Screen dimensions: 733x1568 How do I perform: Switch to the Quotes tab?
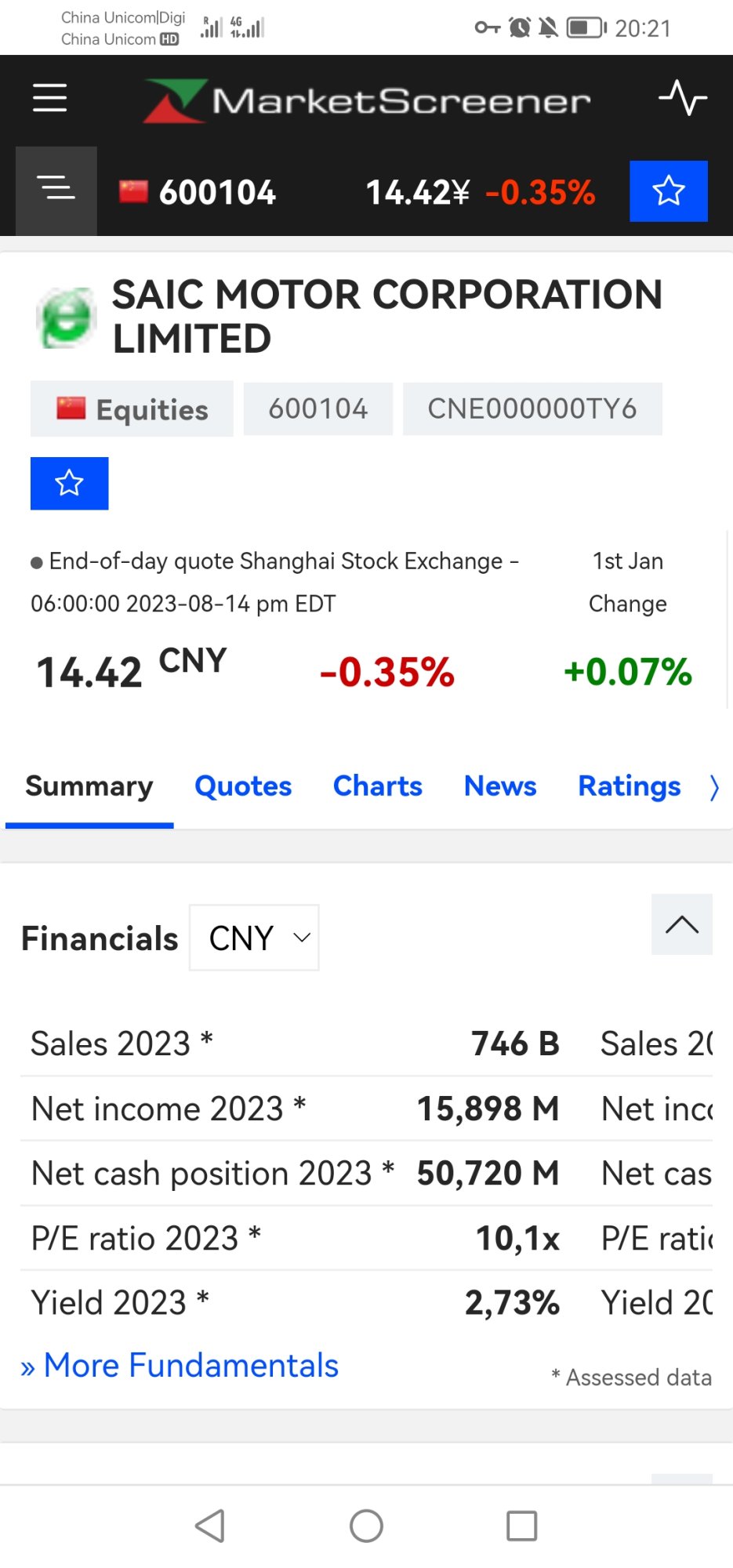[243, 786]
